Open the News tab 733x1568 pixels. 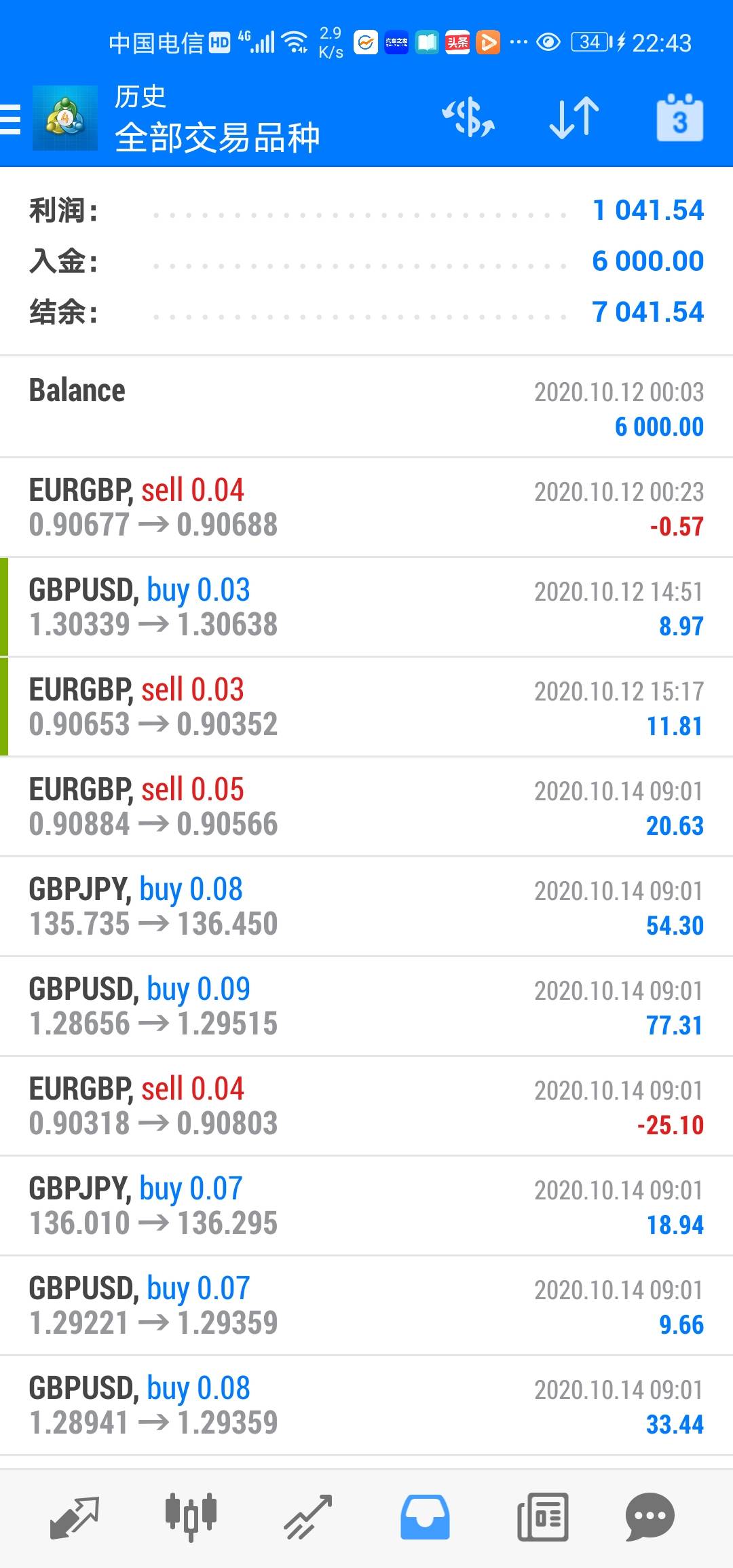click(542, 1517)
